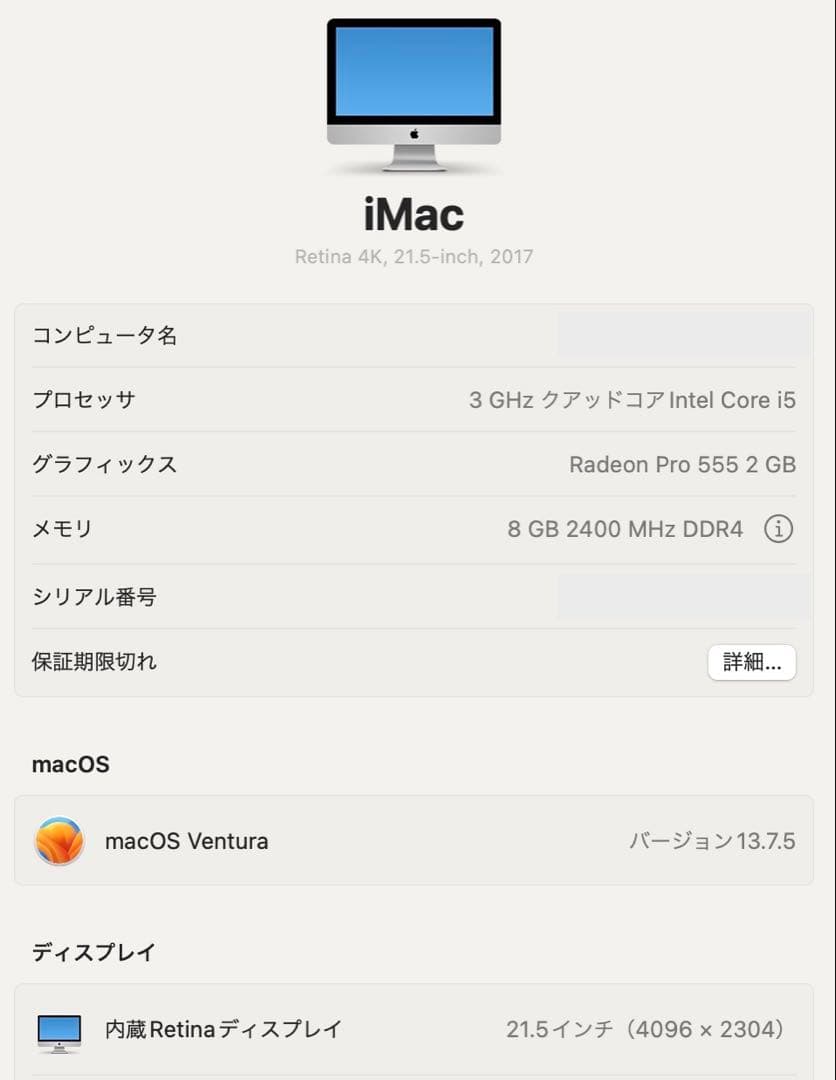The height and width of the screenshot is (1080, 836).
Task: Click the プロセッサ row label
Action: coord(84,400)
